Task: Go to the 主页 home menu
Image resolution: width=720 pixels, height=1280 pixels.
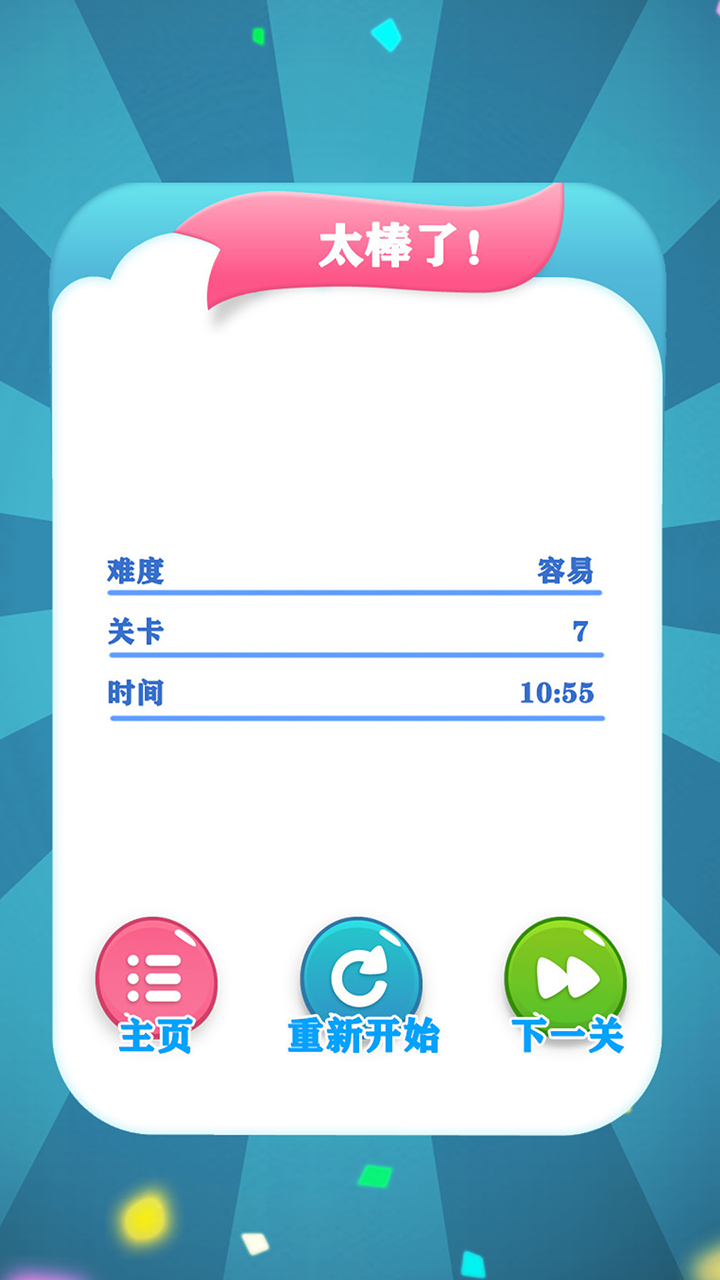Action: [x=155, y=978]
